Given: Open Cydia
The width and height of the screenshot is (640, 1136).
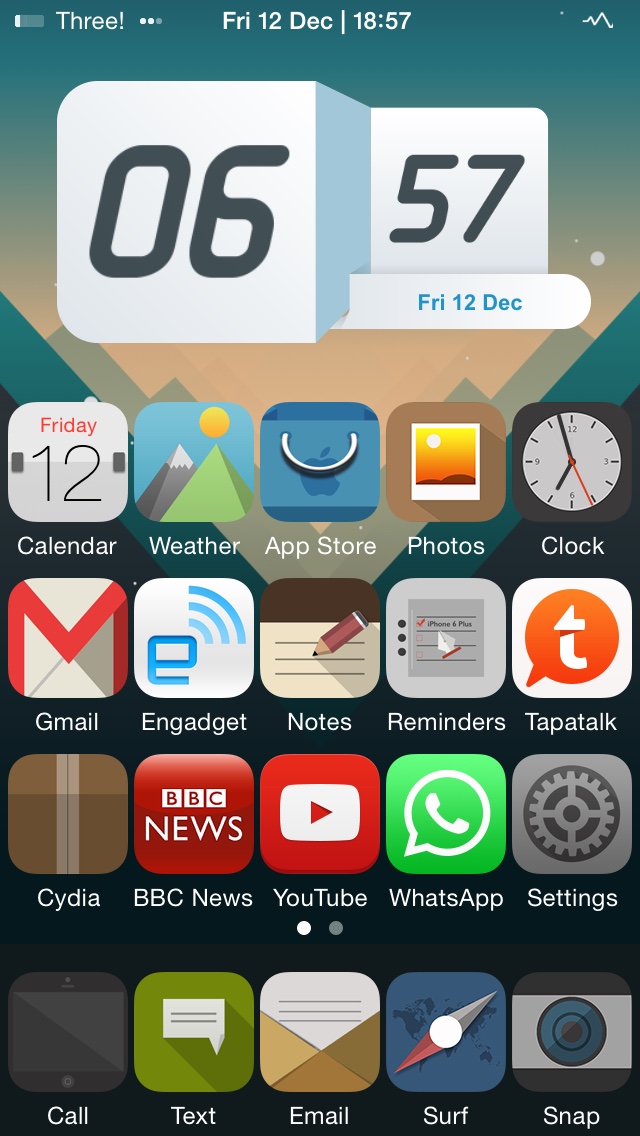Looking at the screenshot, I should pyautogui.click(x=67, y=814).
